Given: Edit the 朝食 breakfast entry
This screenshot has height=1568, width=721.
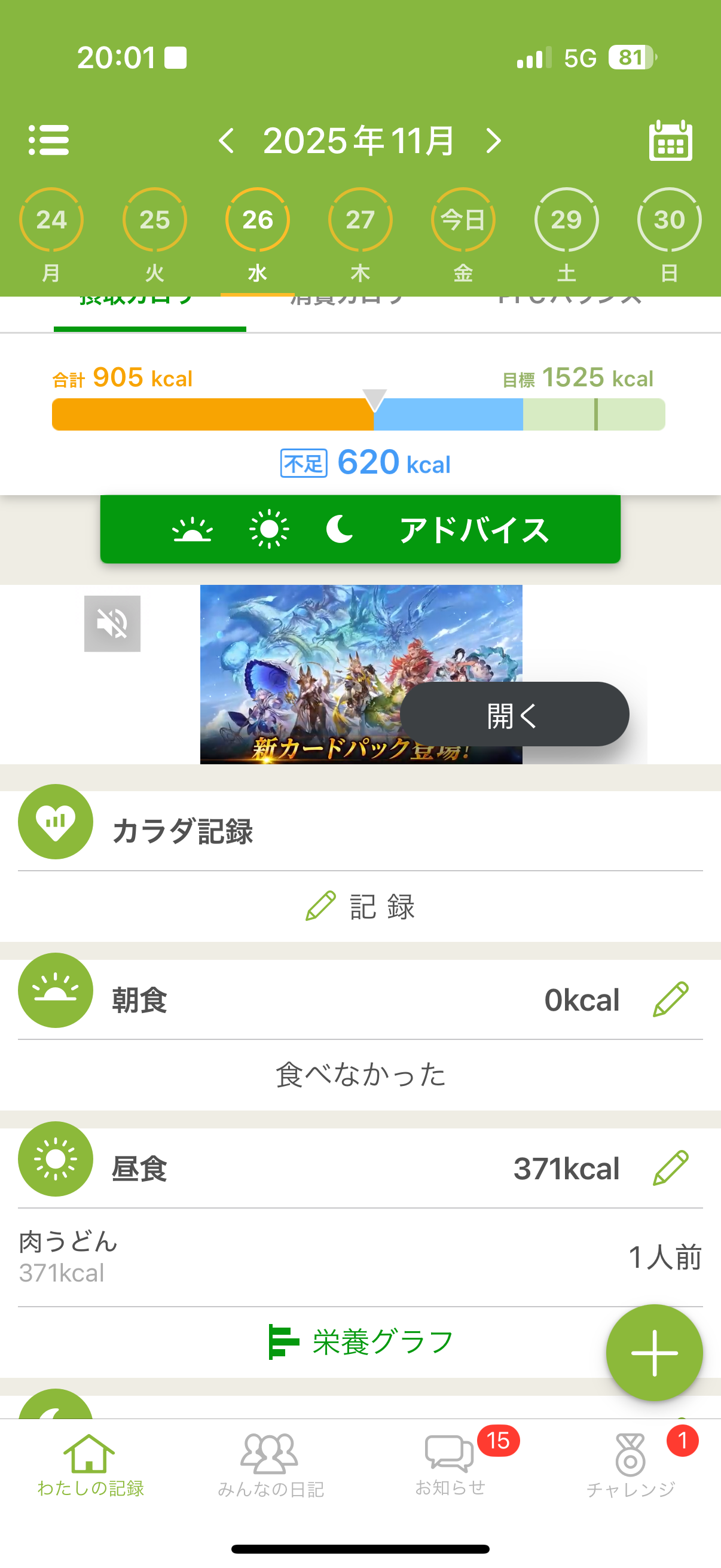Looking at the screenshot, I should pos(670,999).
